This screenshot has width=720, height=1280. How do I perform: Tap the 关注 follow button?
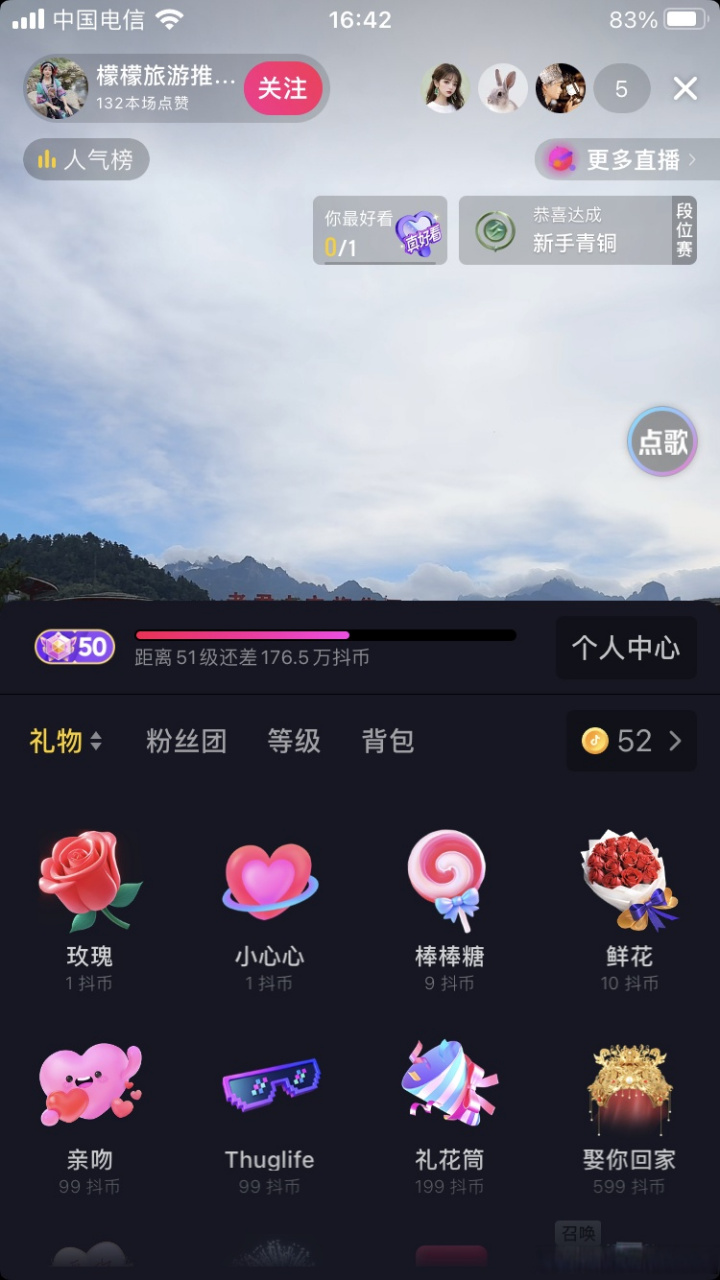[283, 88]
